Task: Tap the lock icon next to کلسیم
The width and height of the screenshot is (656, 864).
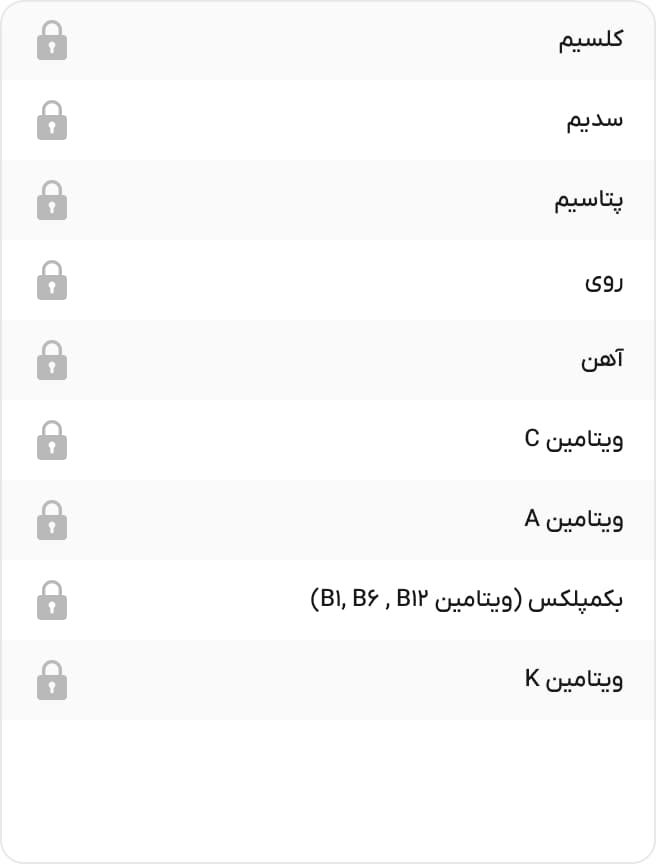Action: point(52,40)
